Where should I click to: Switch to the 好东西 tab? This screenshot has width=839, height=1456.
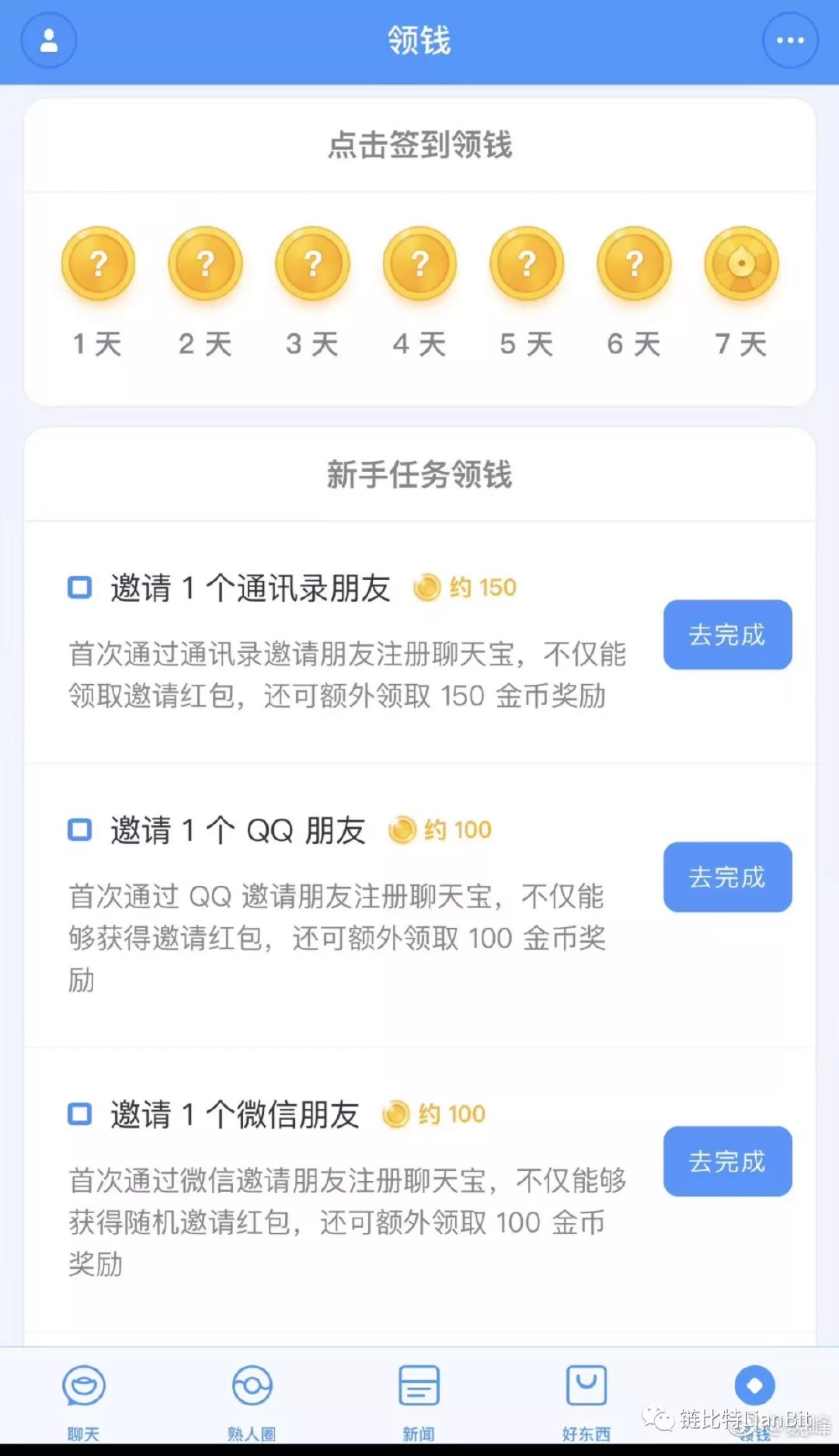pyautogui.click(x=587, y=1402)
